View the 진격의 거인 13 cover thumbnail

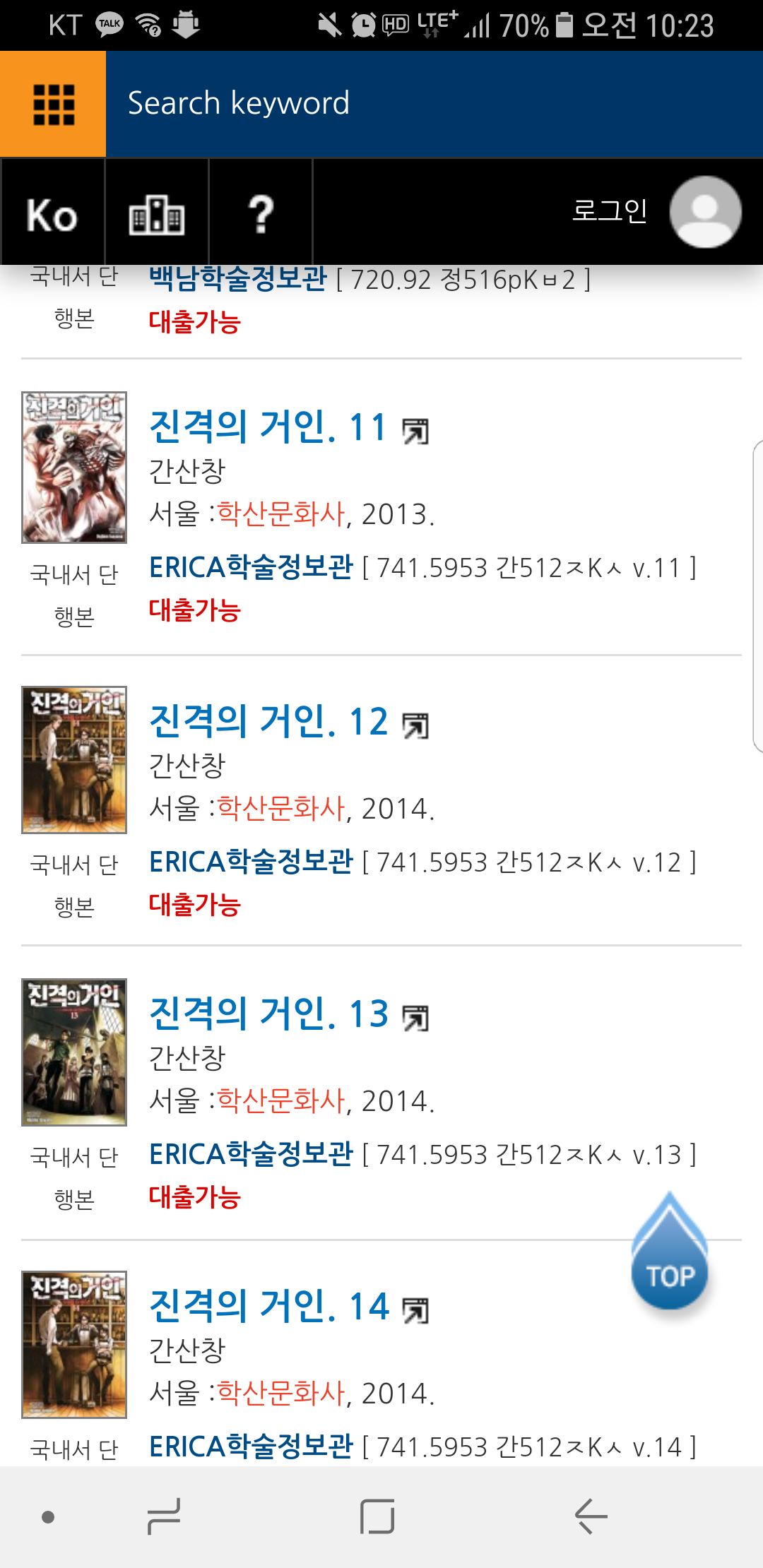(x=74, y=1052)
